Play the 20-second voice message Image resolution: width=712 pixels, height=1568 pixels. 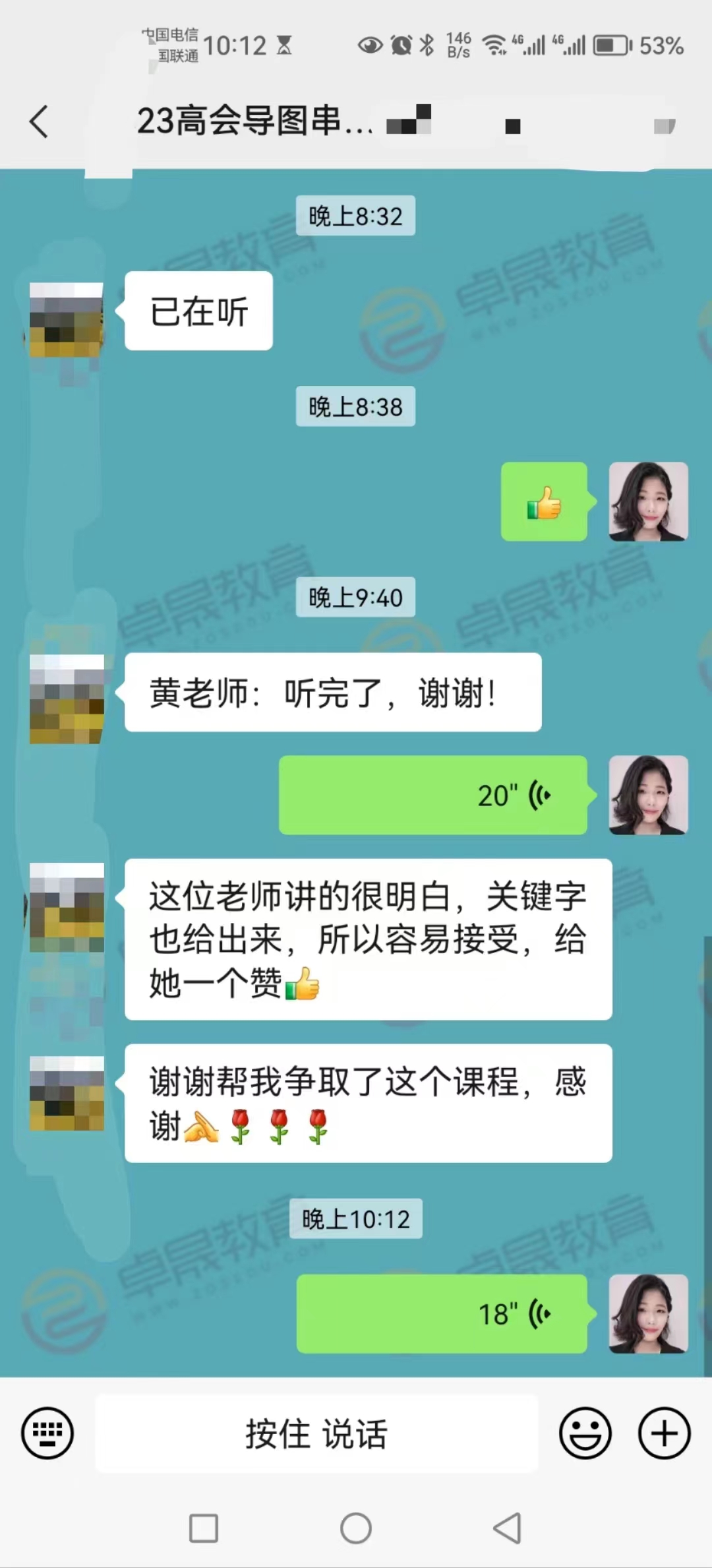(432, 796)
